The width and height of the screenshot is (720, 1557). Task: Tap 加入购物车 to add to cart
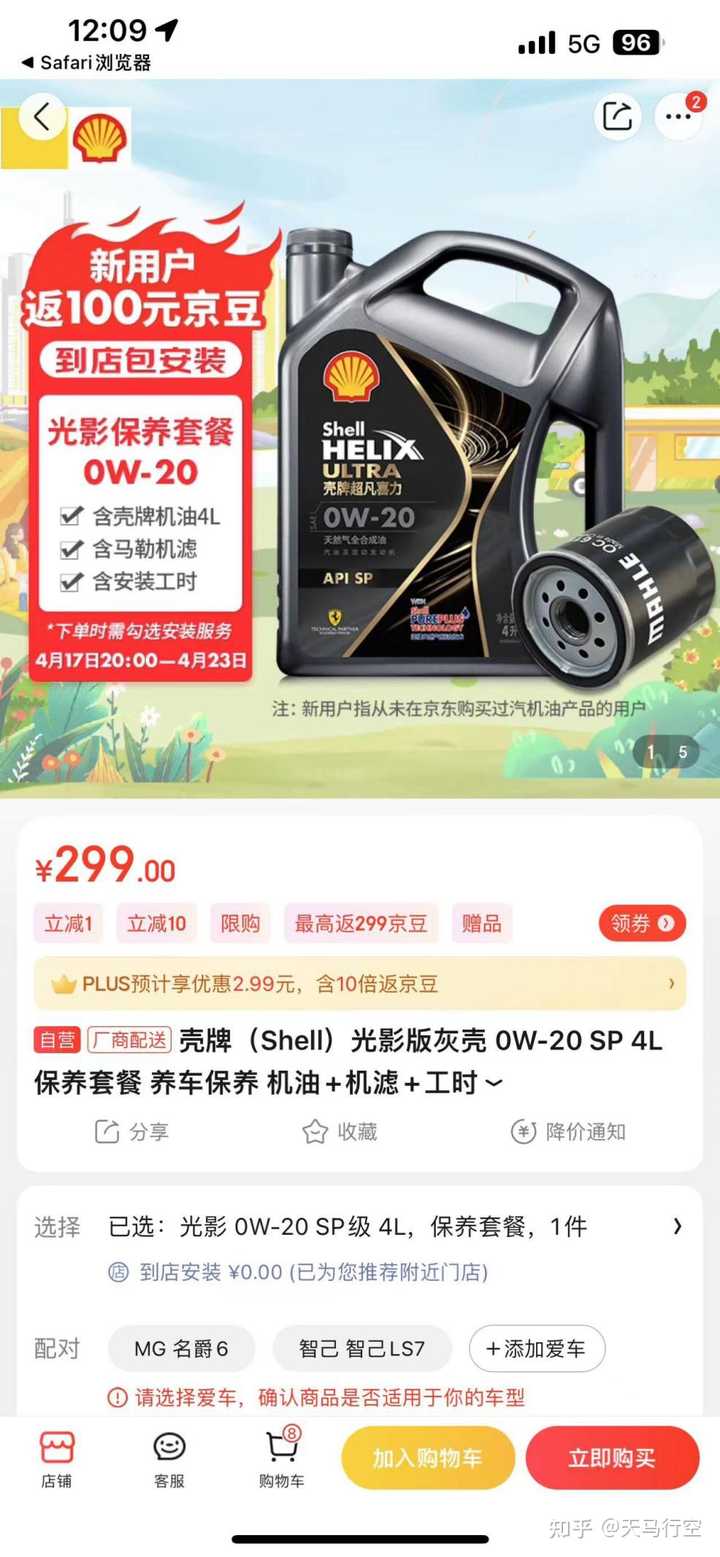[428, 1458]
